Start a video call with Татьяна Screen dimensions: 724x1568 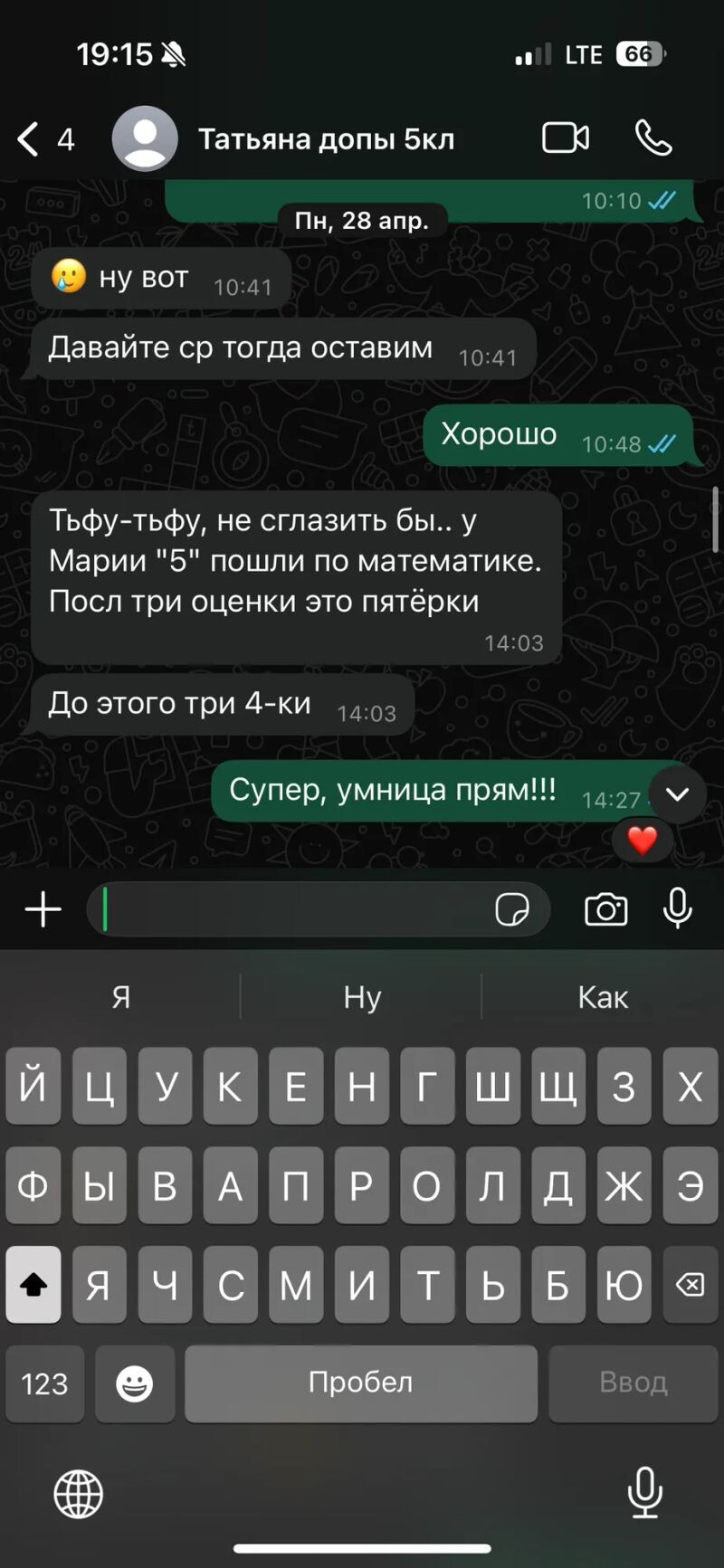566,138
